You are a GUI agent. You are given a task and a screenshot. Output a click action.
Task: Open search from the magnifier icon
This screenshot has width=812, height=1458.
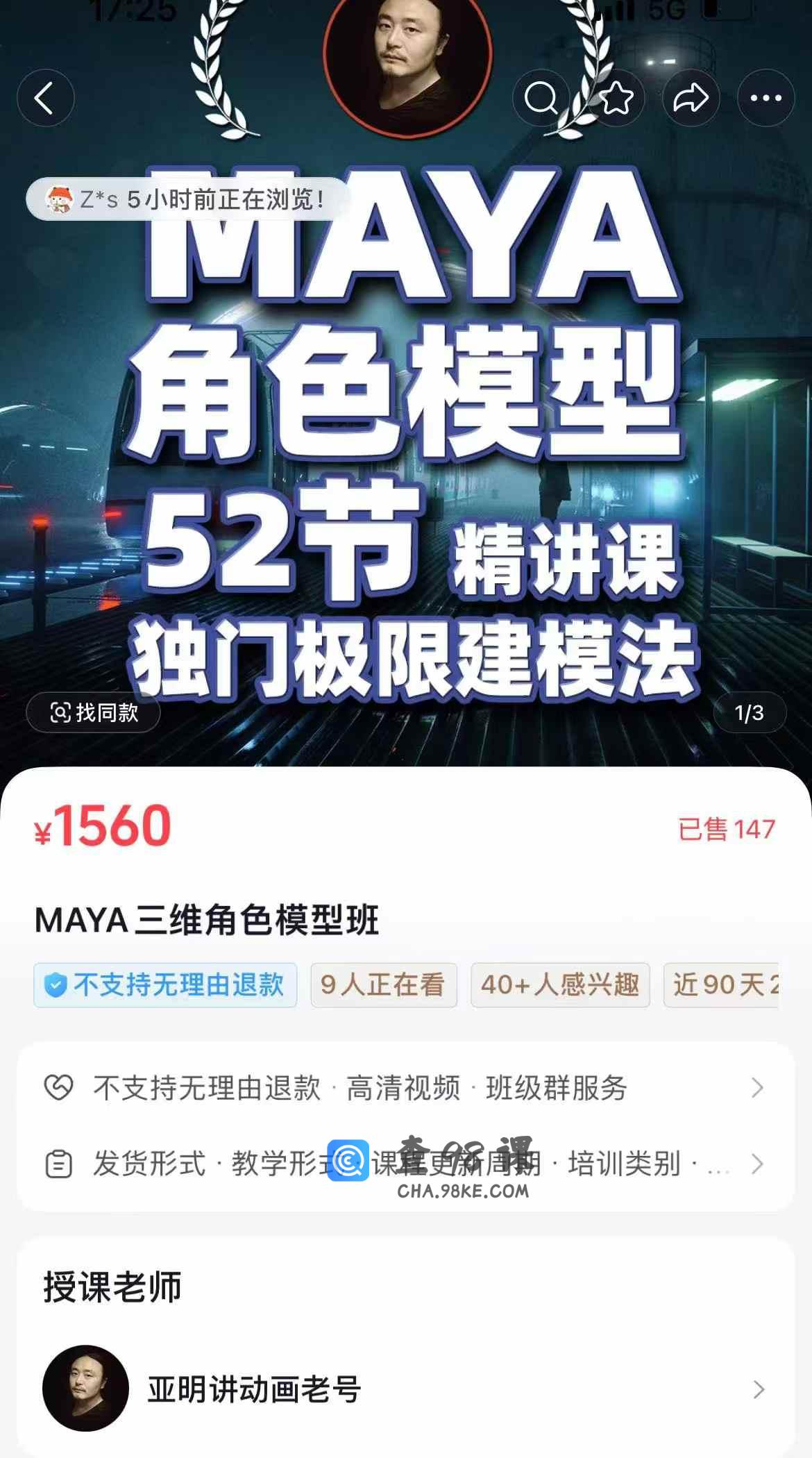pos(541,98)
